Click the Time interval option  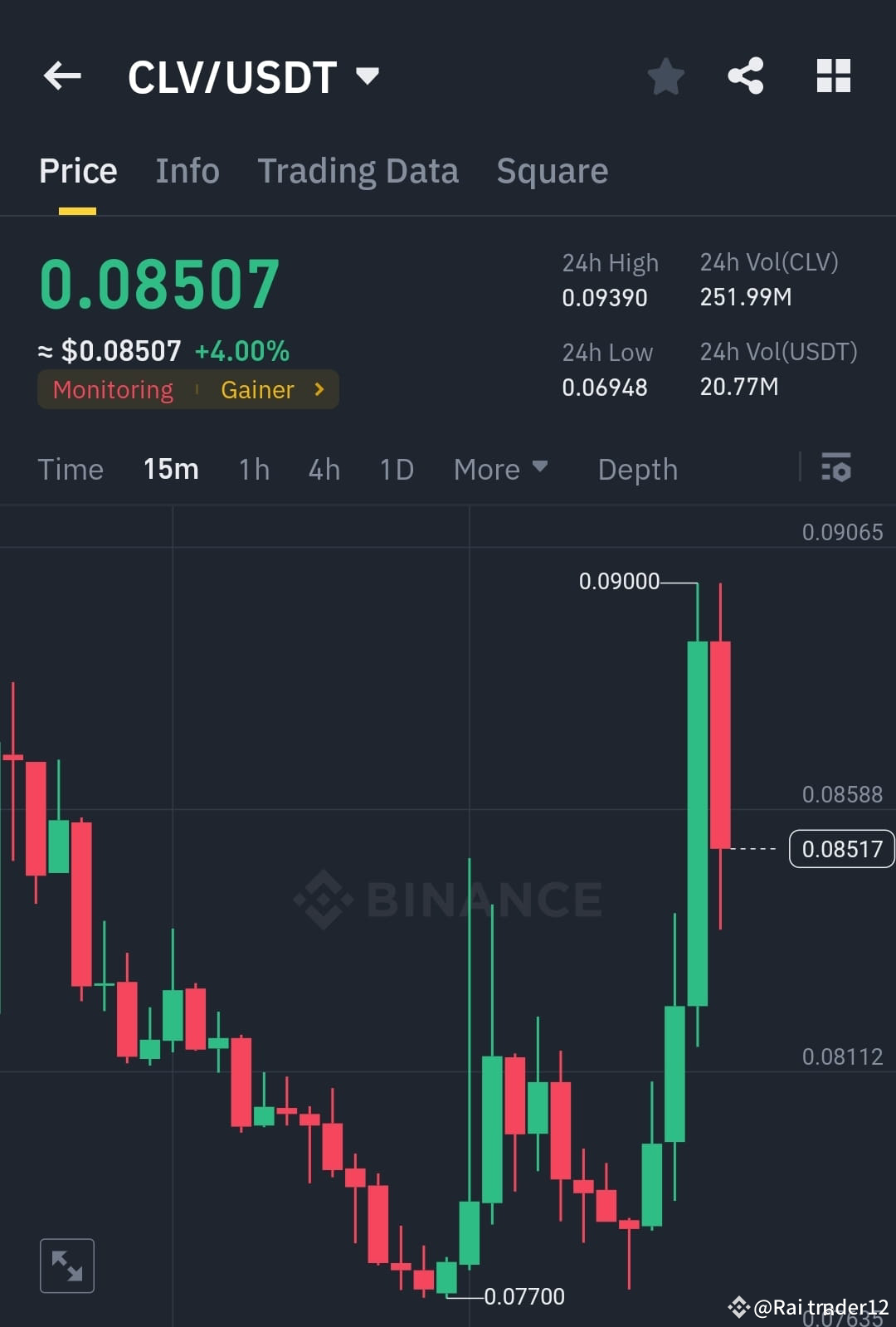(71, 469)
